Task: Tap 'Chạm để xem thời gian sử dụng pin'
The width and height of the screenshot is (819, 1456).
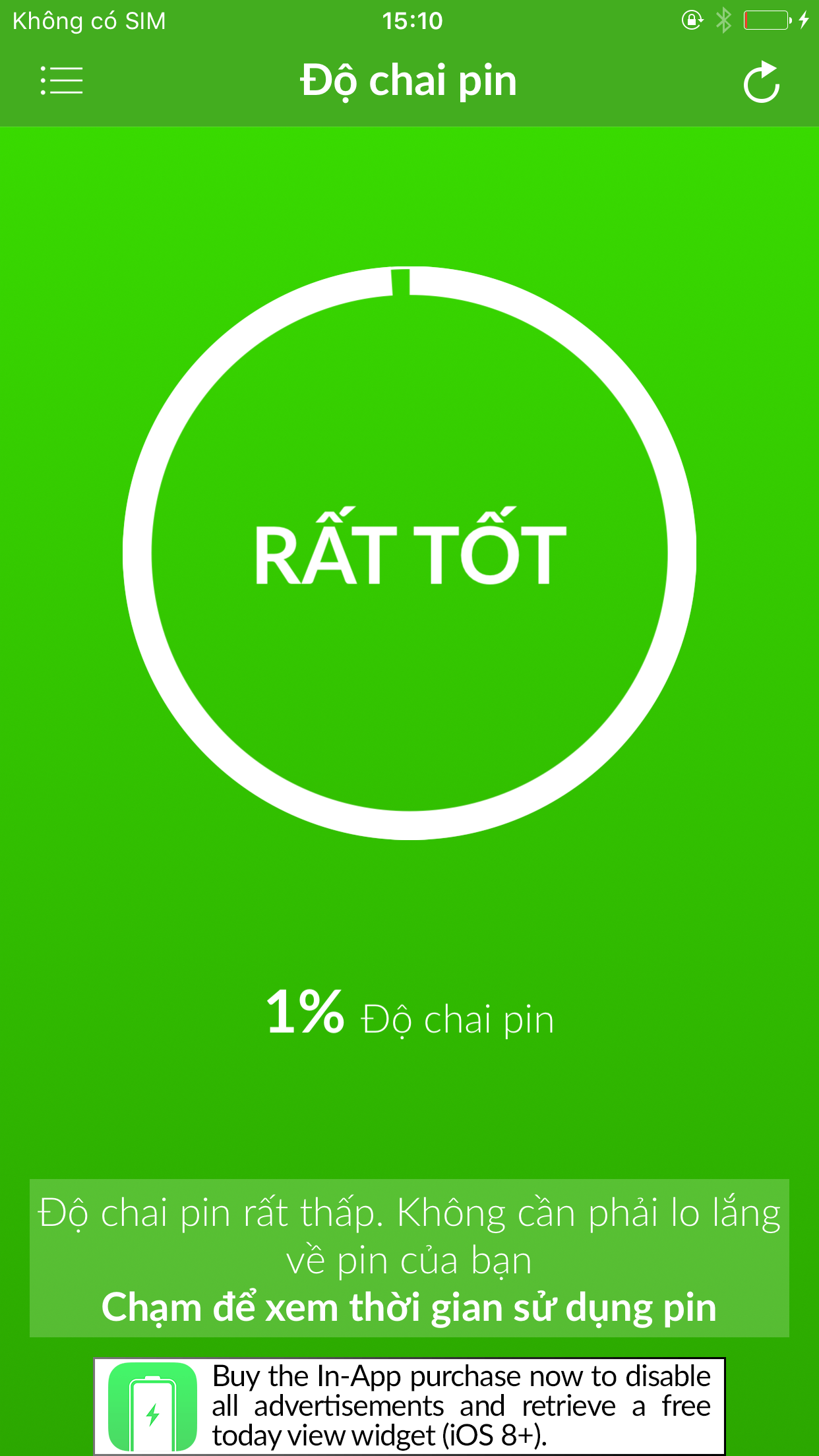Action: coord(409,1308)
